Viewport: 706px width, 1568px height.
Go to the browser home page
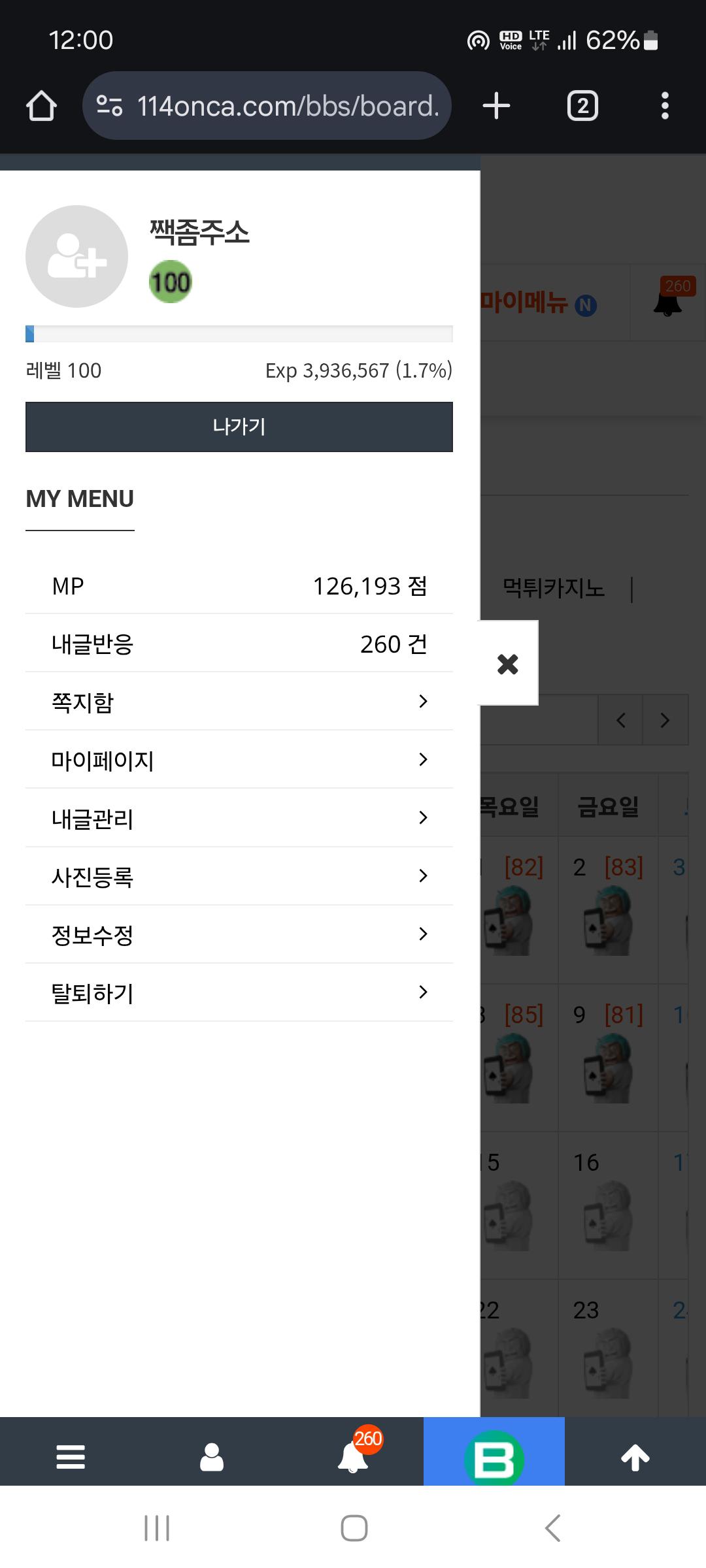click(x=41, y=106)
